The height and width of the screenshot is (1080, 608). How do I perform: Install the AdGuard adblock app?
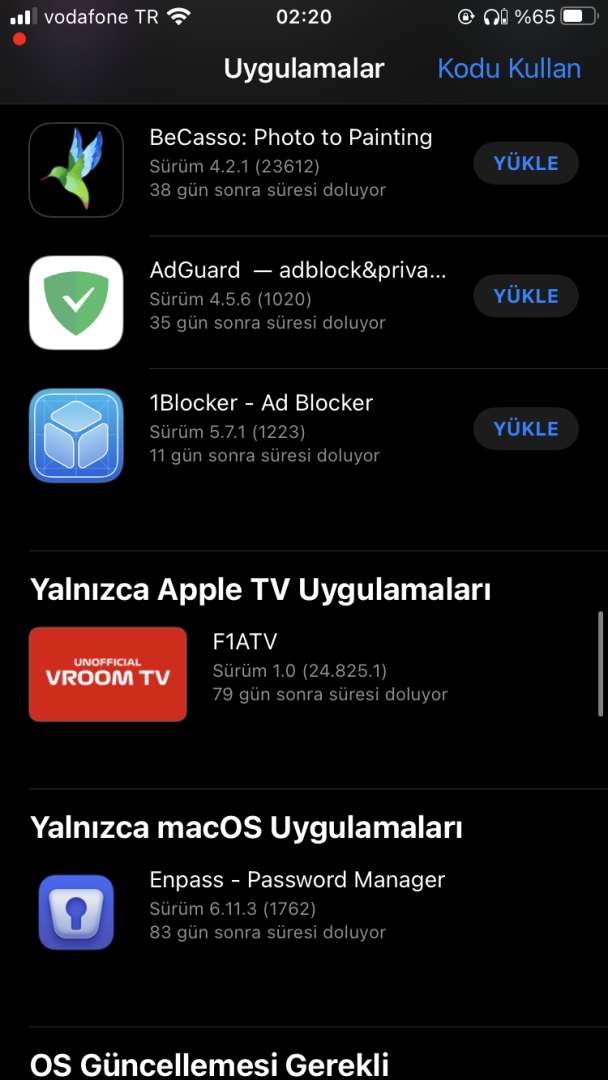tap(525, 296)
